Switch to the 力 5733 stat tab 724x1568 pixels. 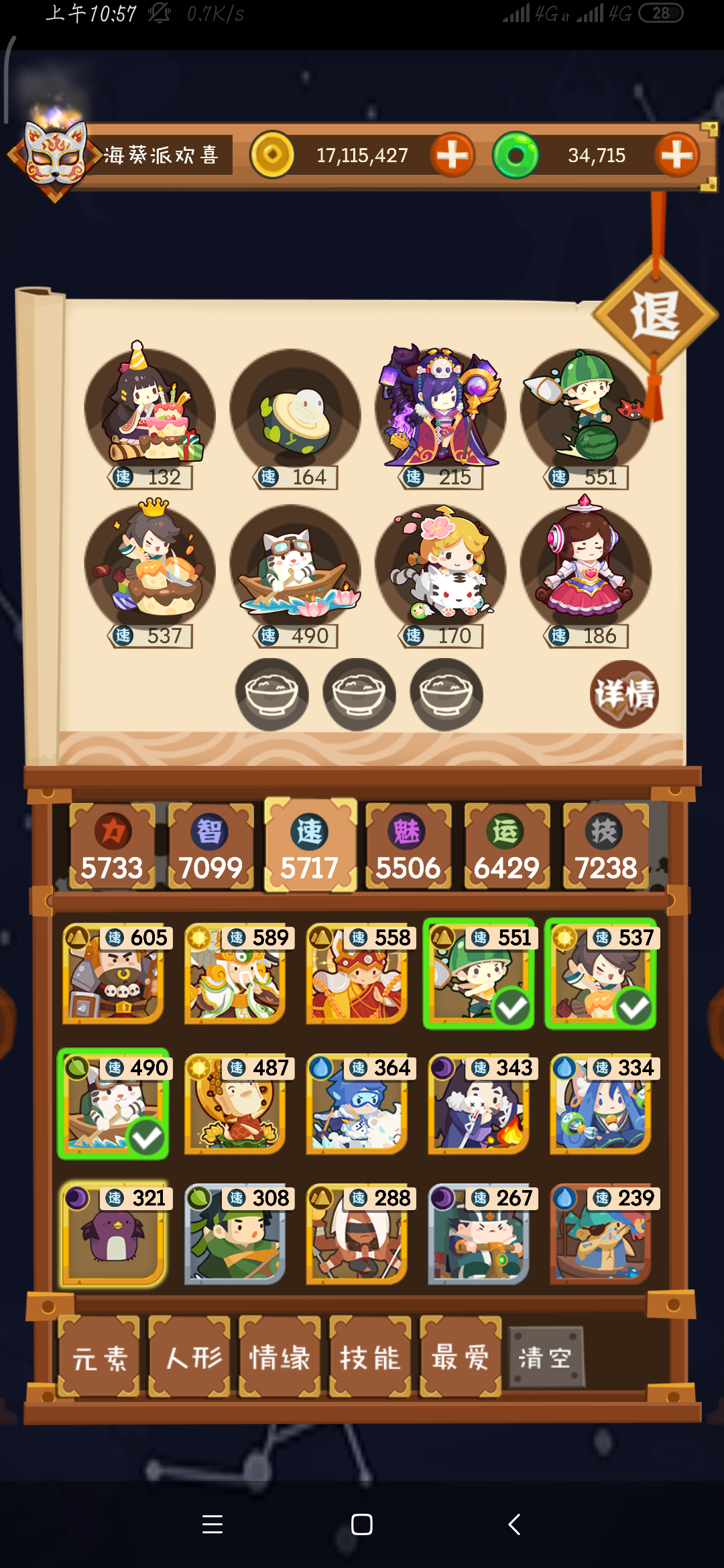(112, 847)
